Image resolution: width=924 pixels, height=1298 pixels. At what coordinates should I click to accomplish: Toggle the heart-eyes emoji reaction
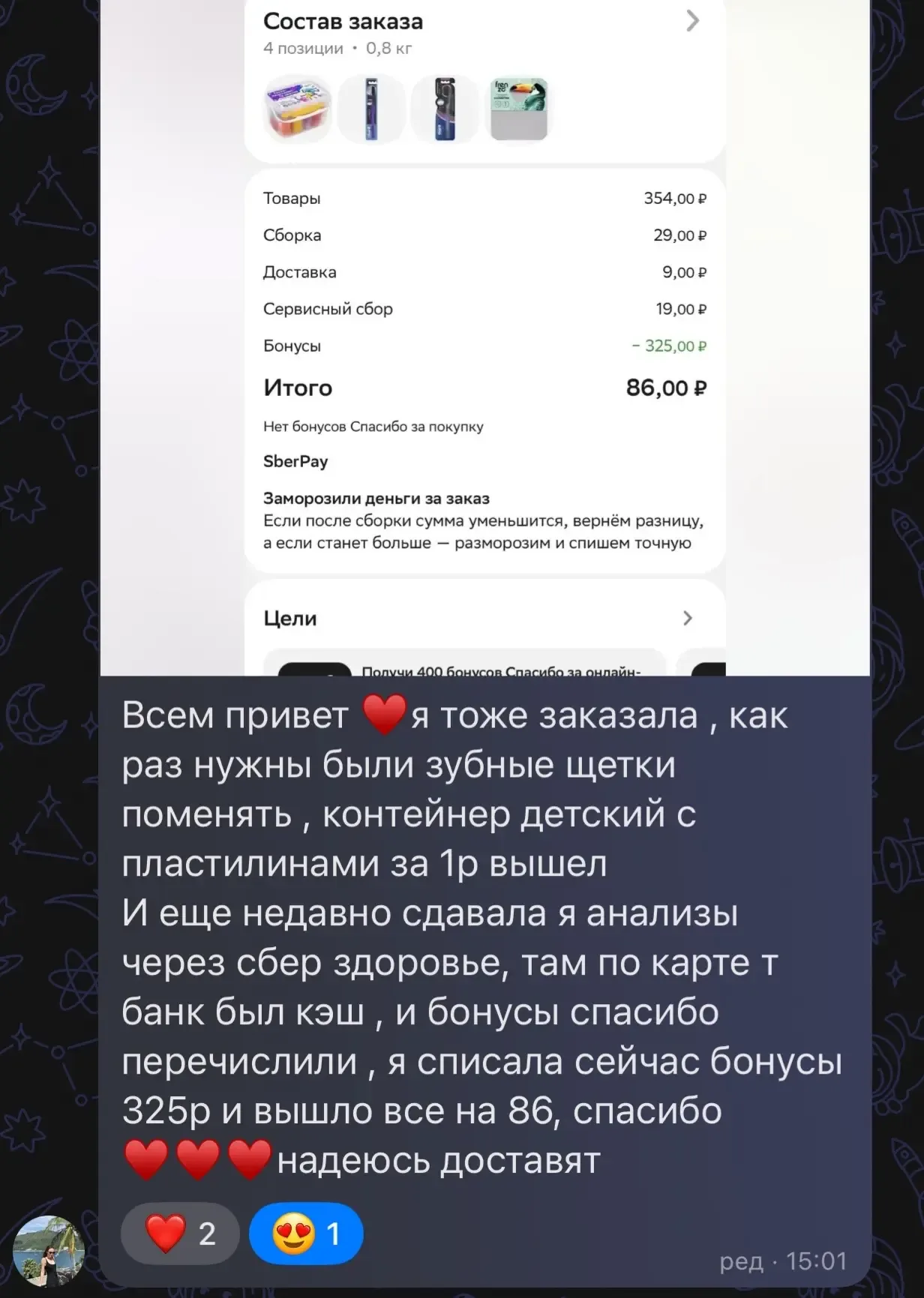pos(306,1234)
